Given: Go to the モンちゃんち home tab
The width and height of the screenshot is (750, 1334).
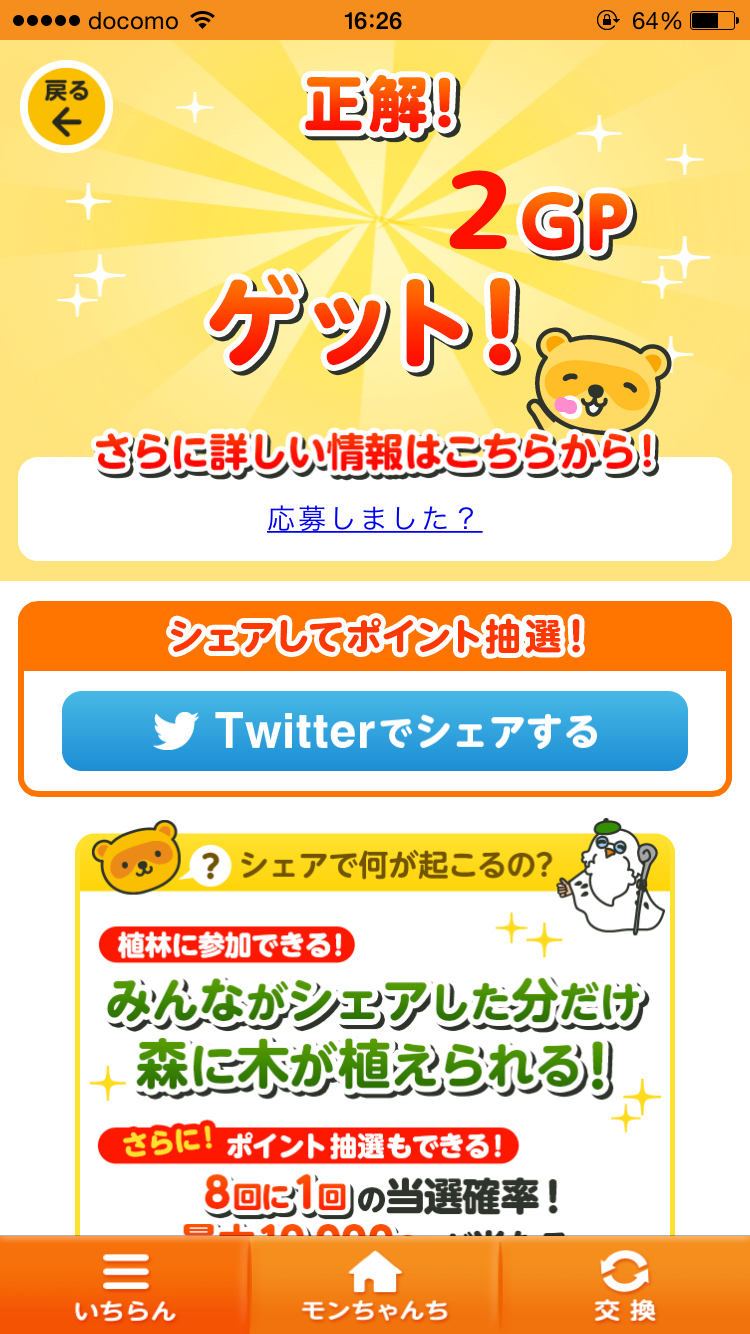Looking at the screenshot, I should point(375,1285).
